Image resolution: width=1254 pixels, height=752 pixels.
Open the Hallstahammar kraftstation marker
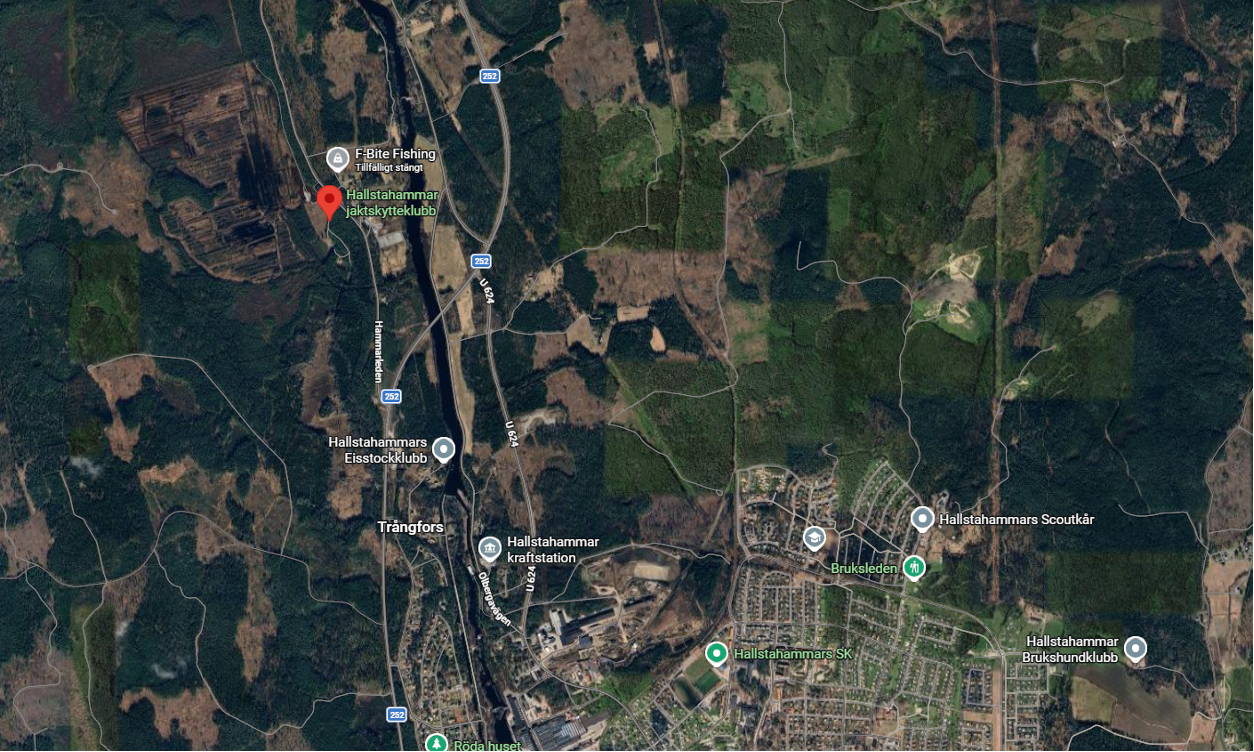click(490, 549)
